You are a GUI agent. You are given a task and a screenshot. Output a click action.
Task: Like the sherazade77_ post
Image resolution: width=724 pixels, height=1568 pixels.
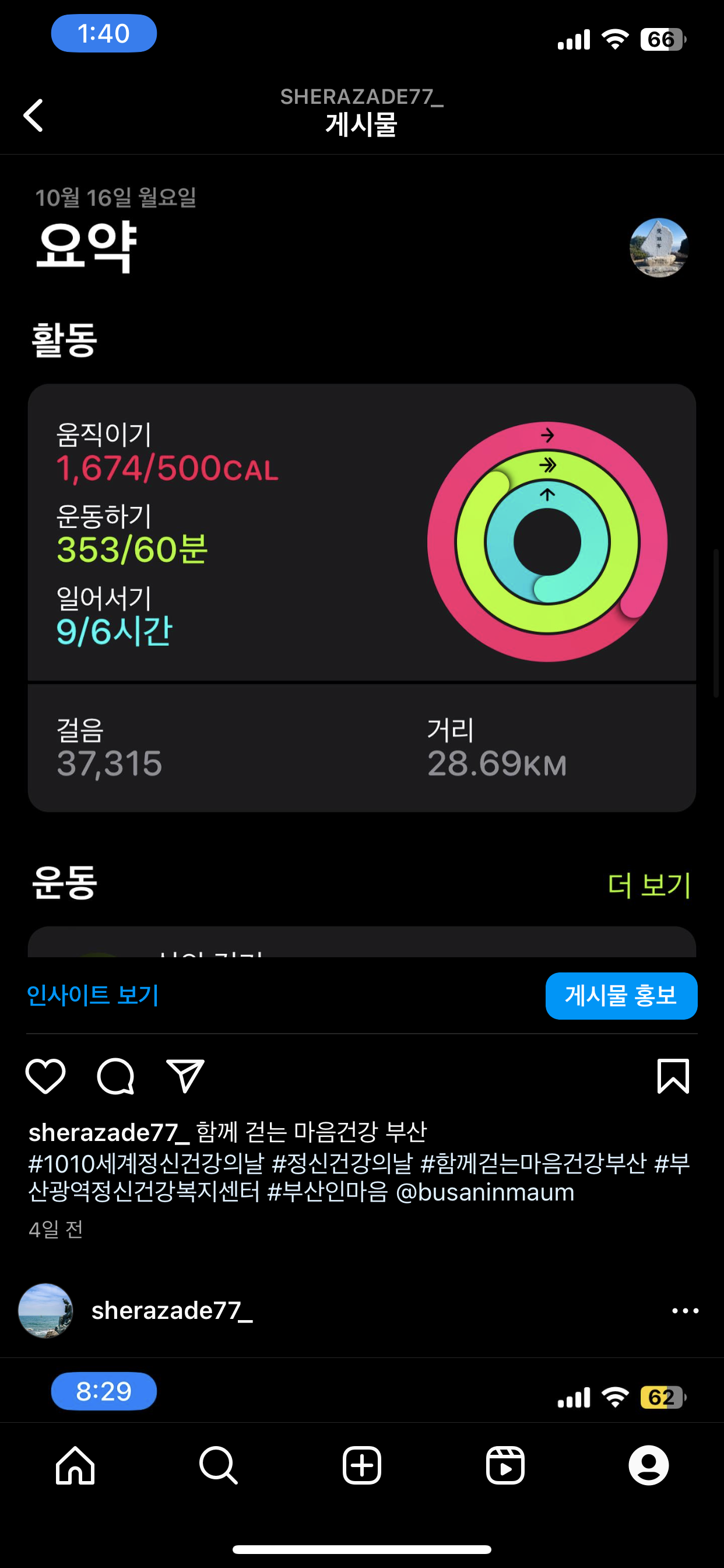click(x=45, y=1076)
